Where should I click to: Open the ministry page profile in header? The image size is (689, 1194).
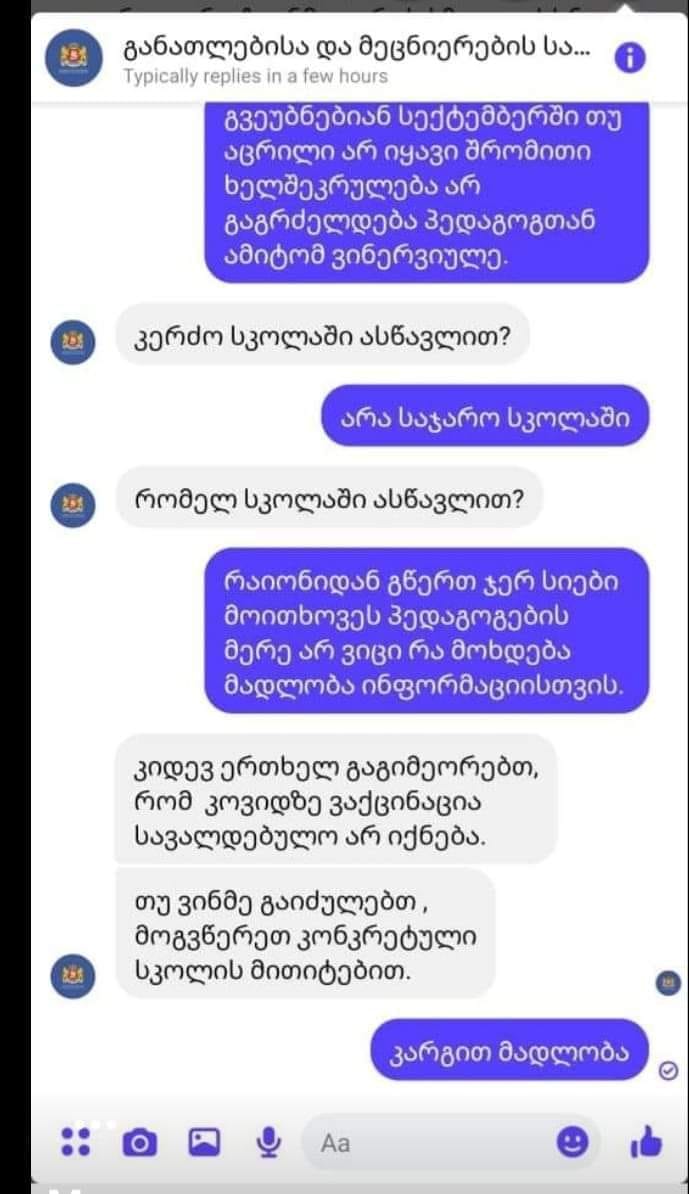tap(74, 58)
